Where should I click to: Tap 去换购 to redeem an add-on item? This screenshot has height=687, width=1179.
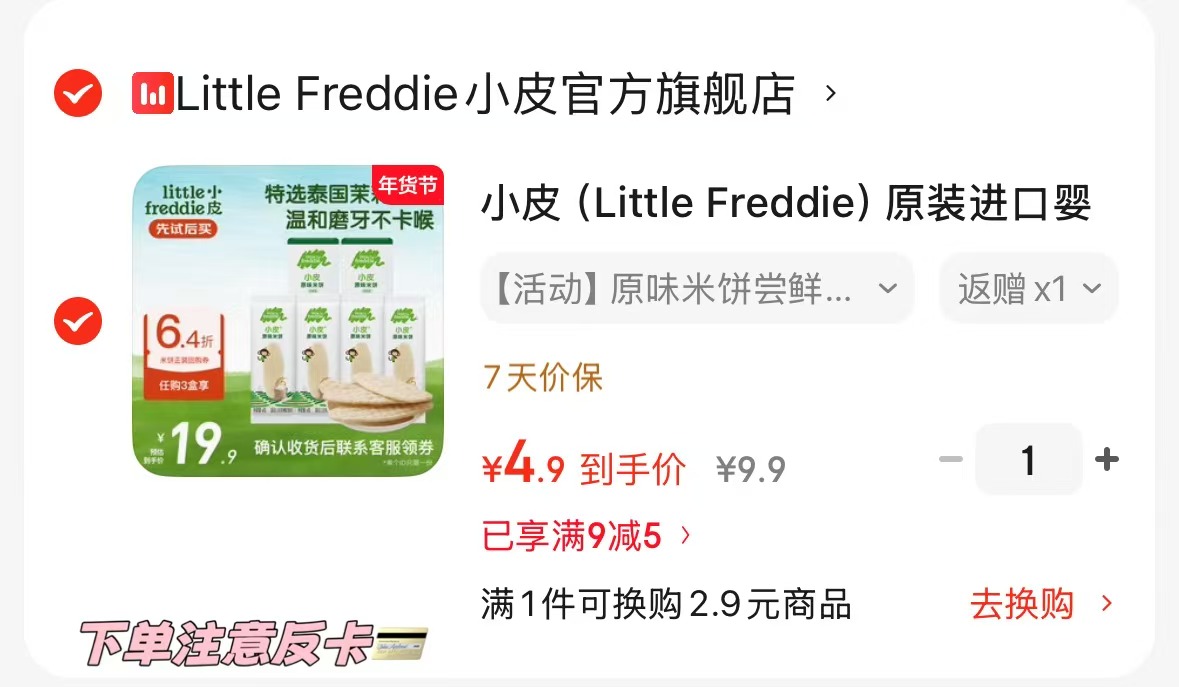tap(1040, 604)
